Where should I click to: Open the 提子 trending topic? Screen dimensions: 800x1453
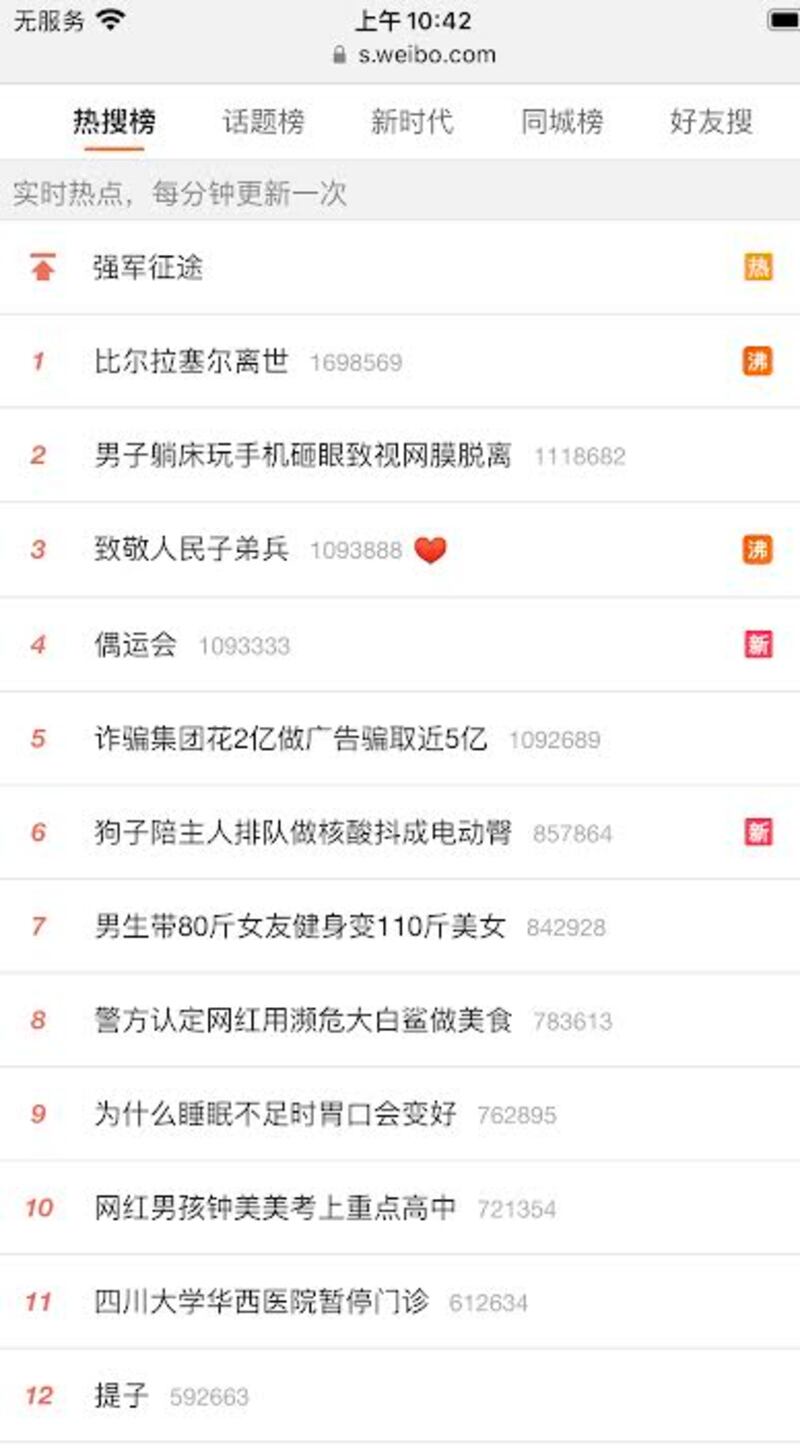tap(121, 1396)
